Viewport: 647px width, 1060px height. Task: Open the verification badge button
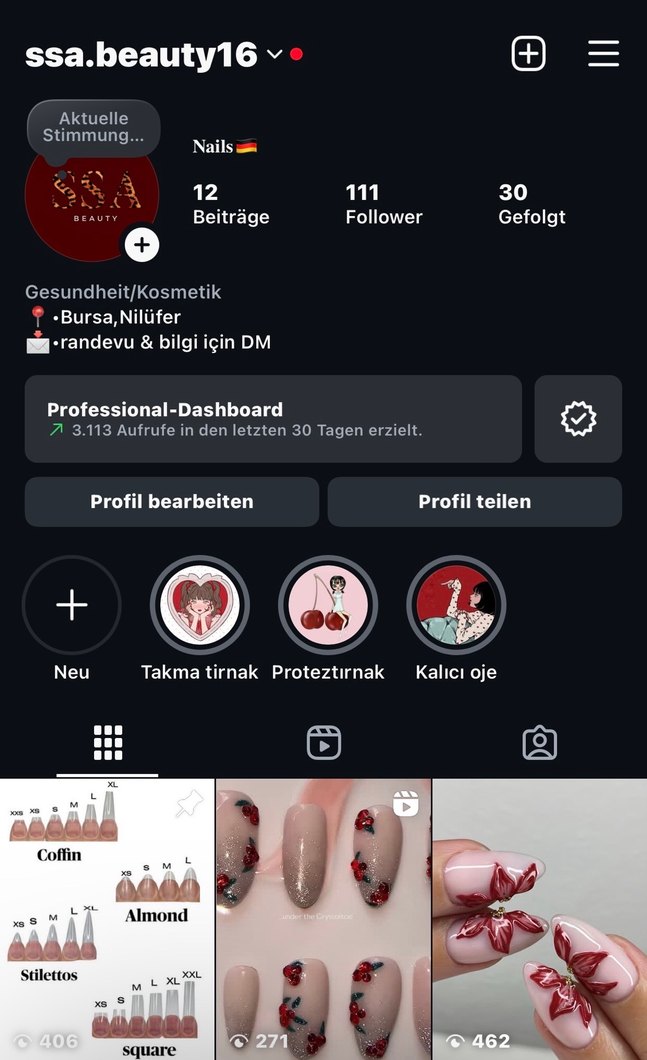click(x=578, y=419)
